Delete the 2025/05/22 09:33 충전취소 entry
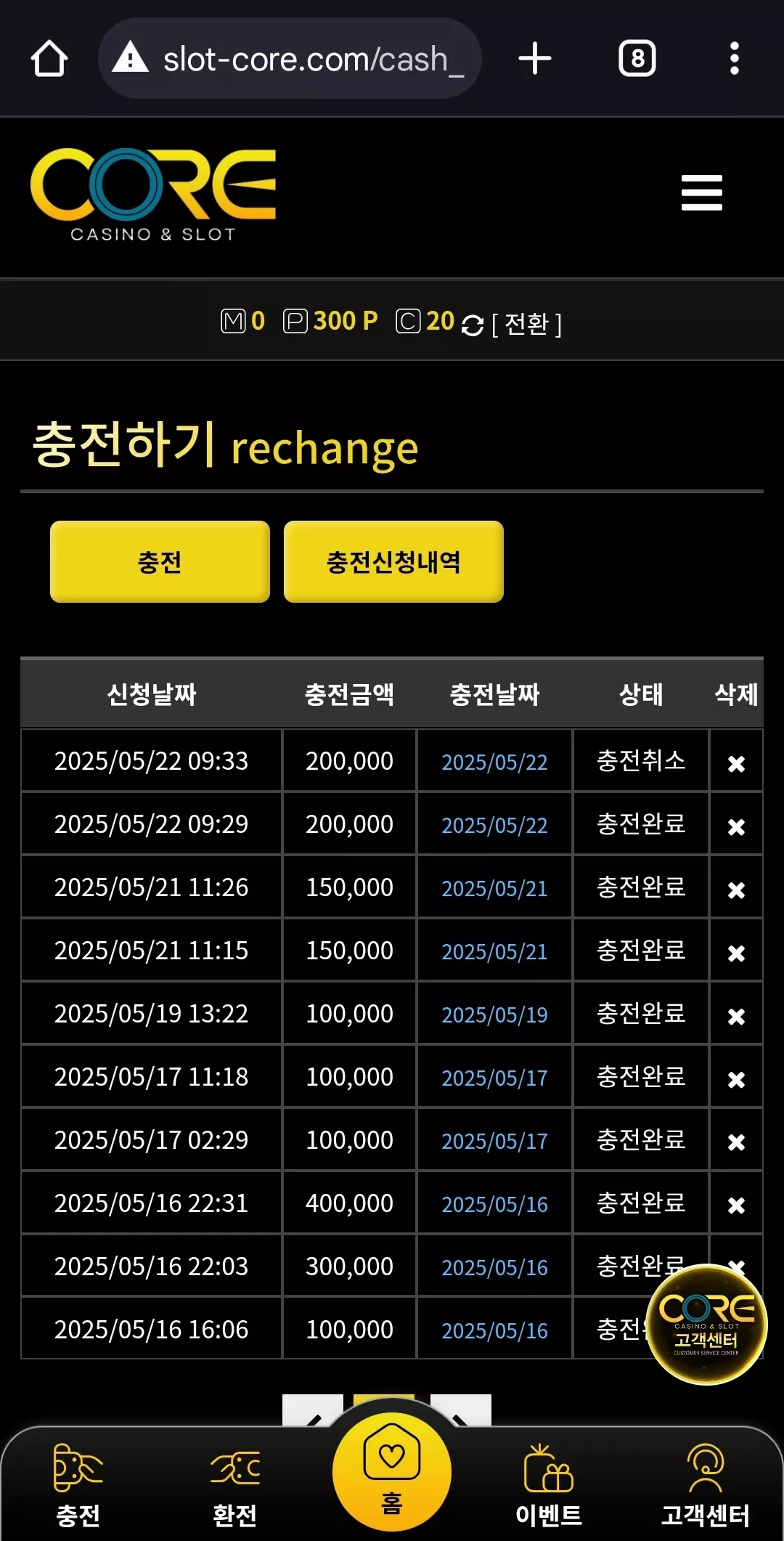 tap(736, 763)
